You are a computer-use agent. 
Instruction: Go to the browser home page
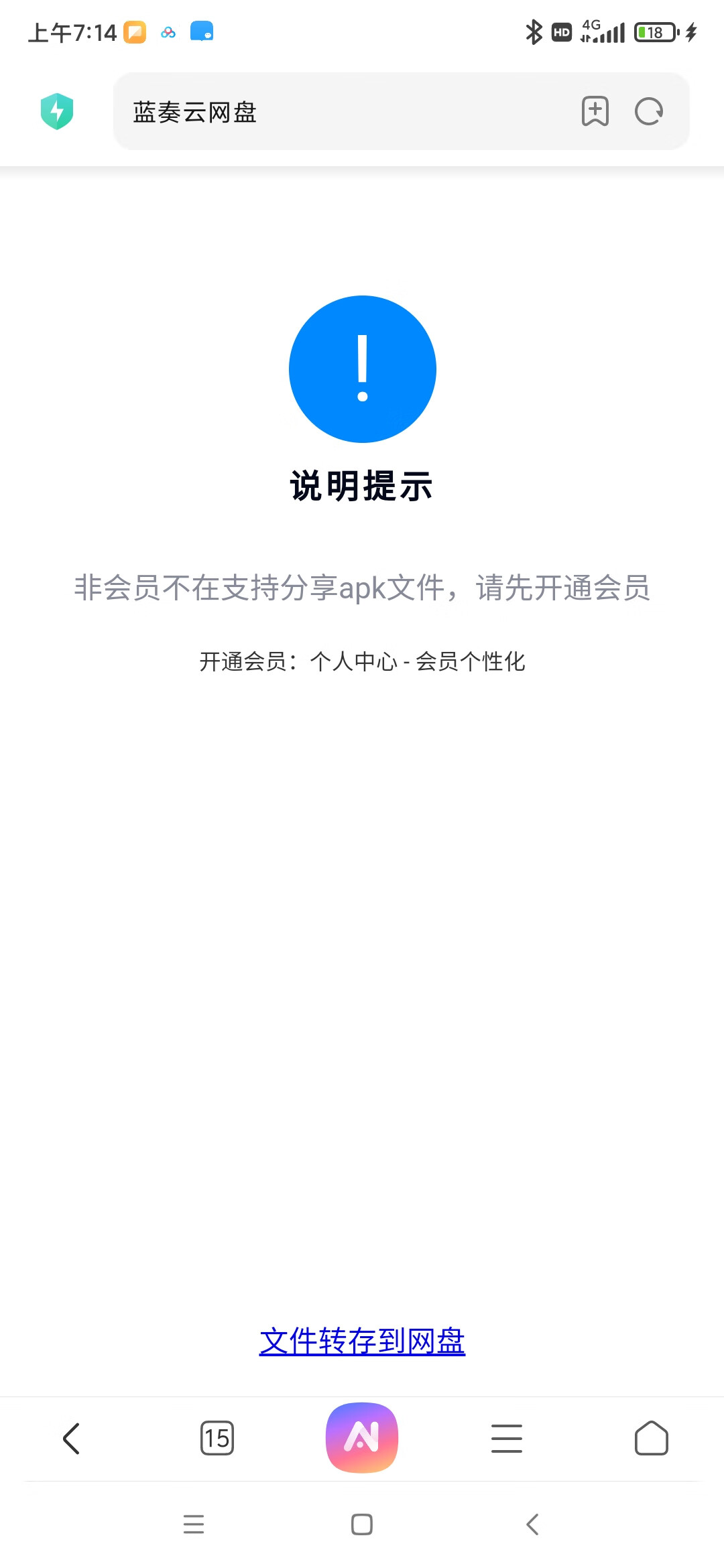pos(652,1438)
